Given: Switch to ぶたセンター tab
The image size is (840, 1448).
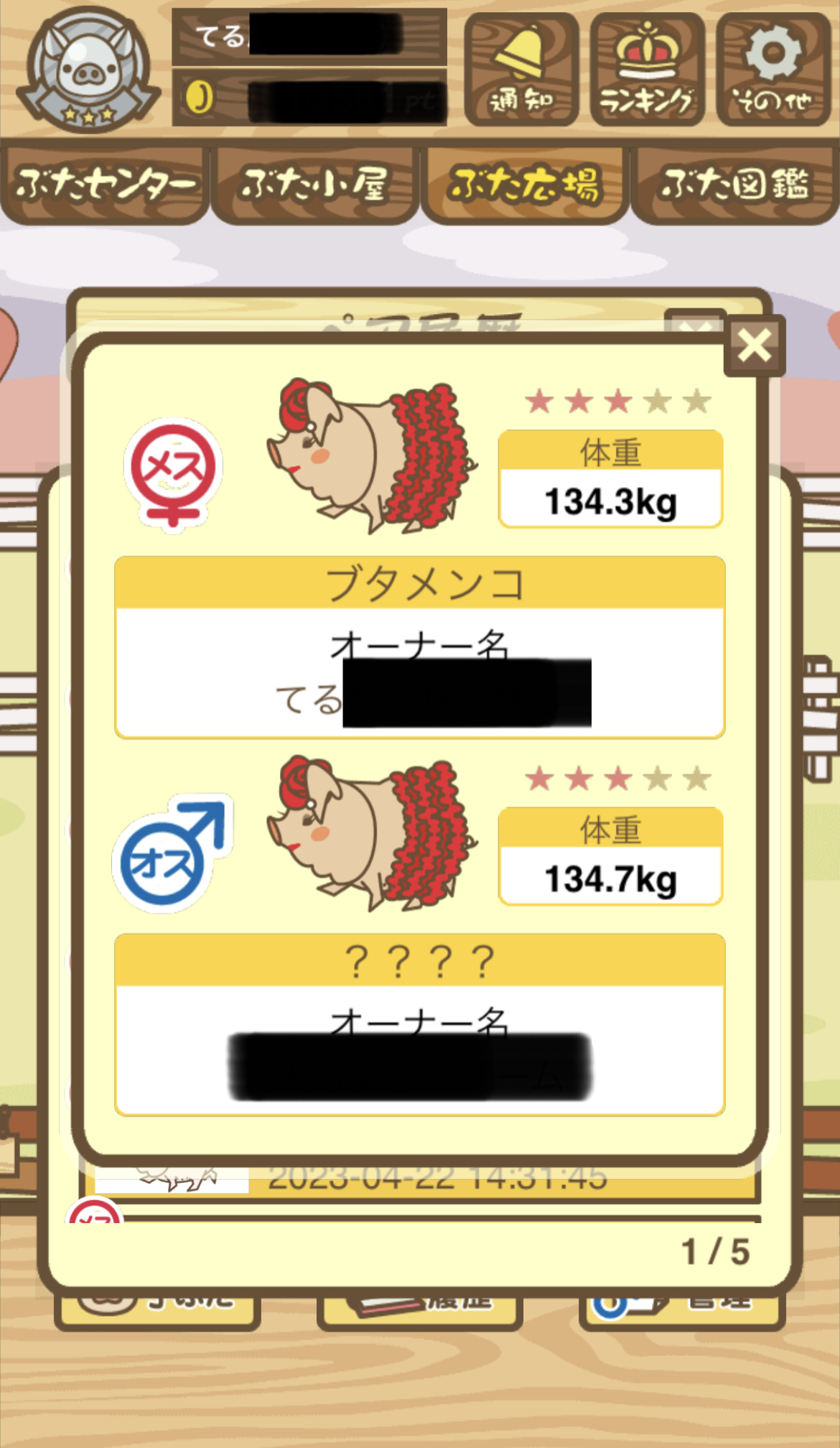Looking at the screenshot, I should [x=105, y=185].
